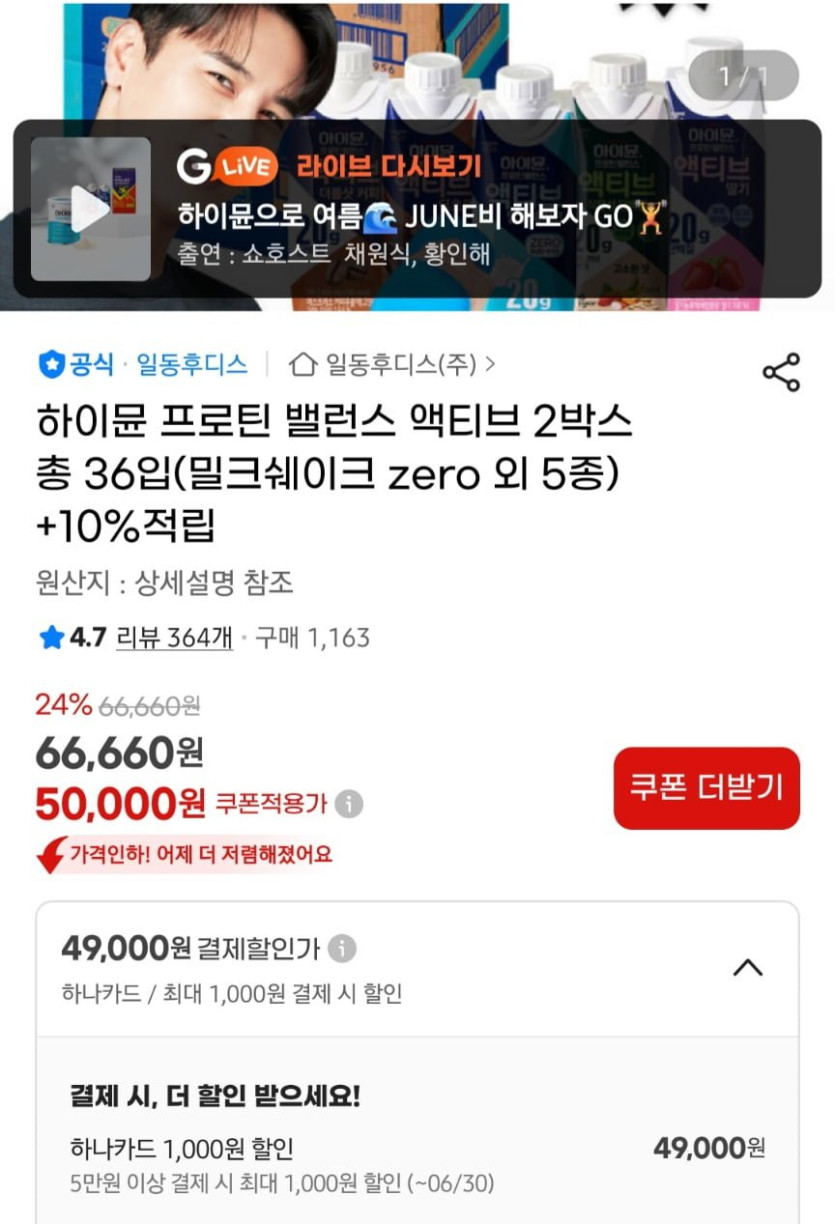Collapse the 결제할인가 discount section
Viewport: 835px width, 1224px height.
pos(747,967)
